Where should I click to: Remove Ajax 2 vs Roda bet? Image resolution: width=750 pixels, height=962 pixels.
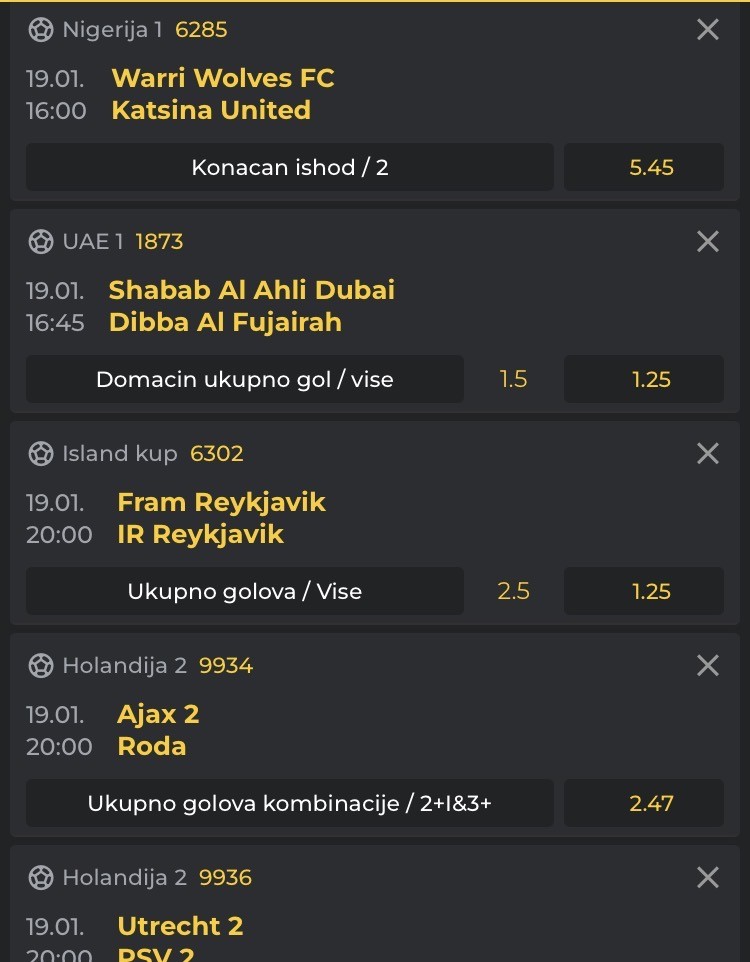[707, 665]
